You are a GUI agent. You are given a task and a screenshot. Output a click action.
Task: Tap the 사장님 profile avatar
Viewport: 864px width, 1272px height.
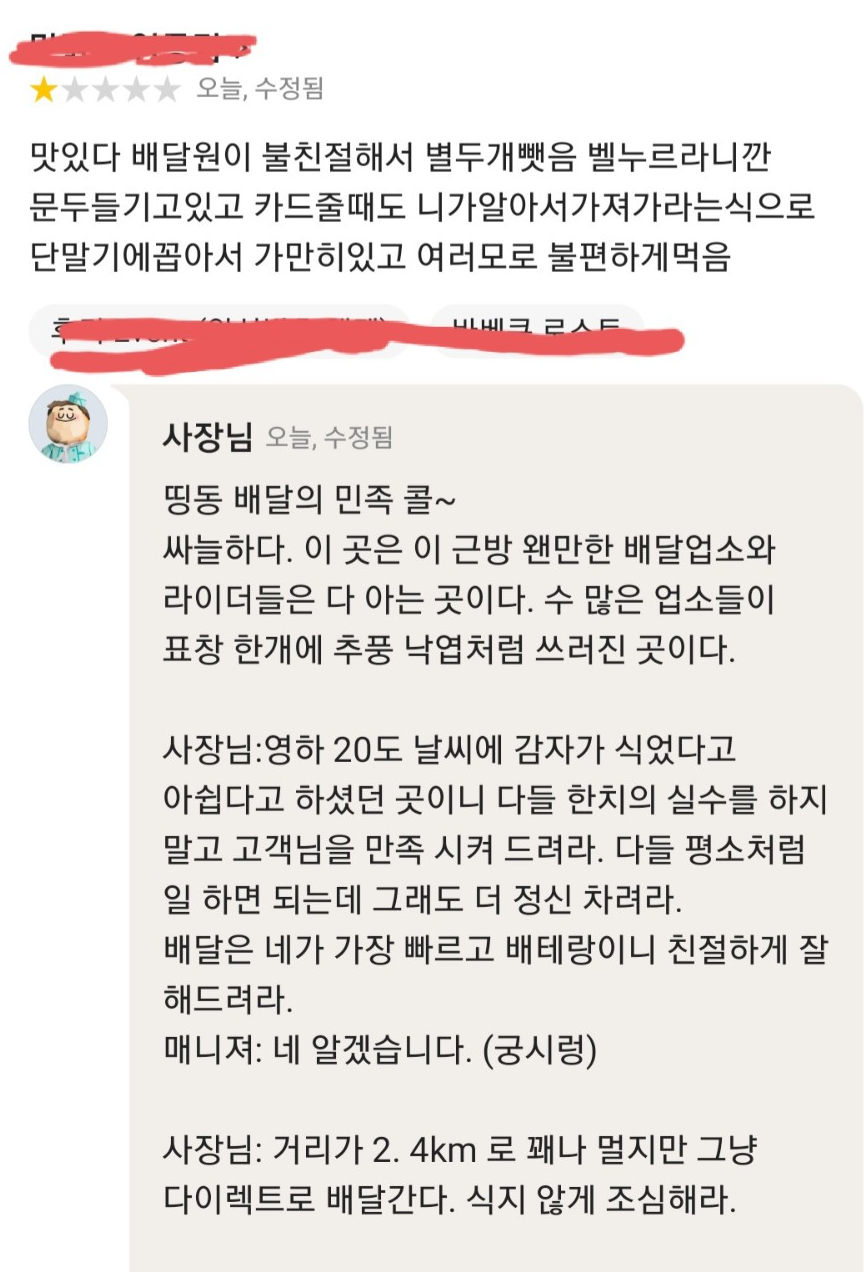click(68, 424)
